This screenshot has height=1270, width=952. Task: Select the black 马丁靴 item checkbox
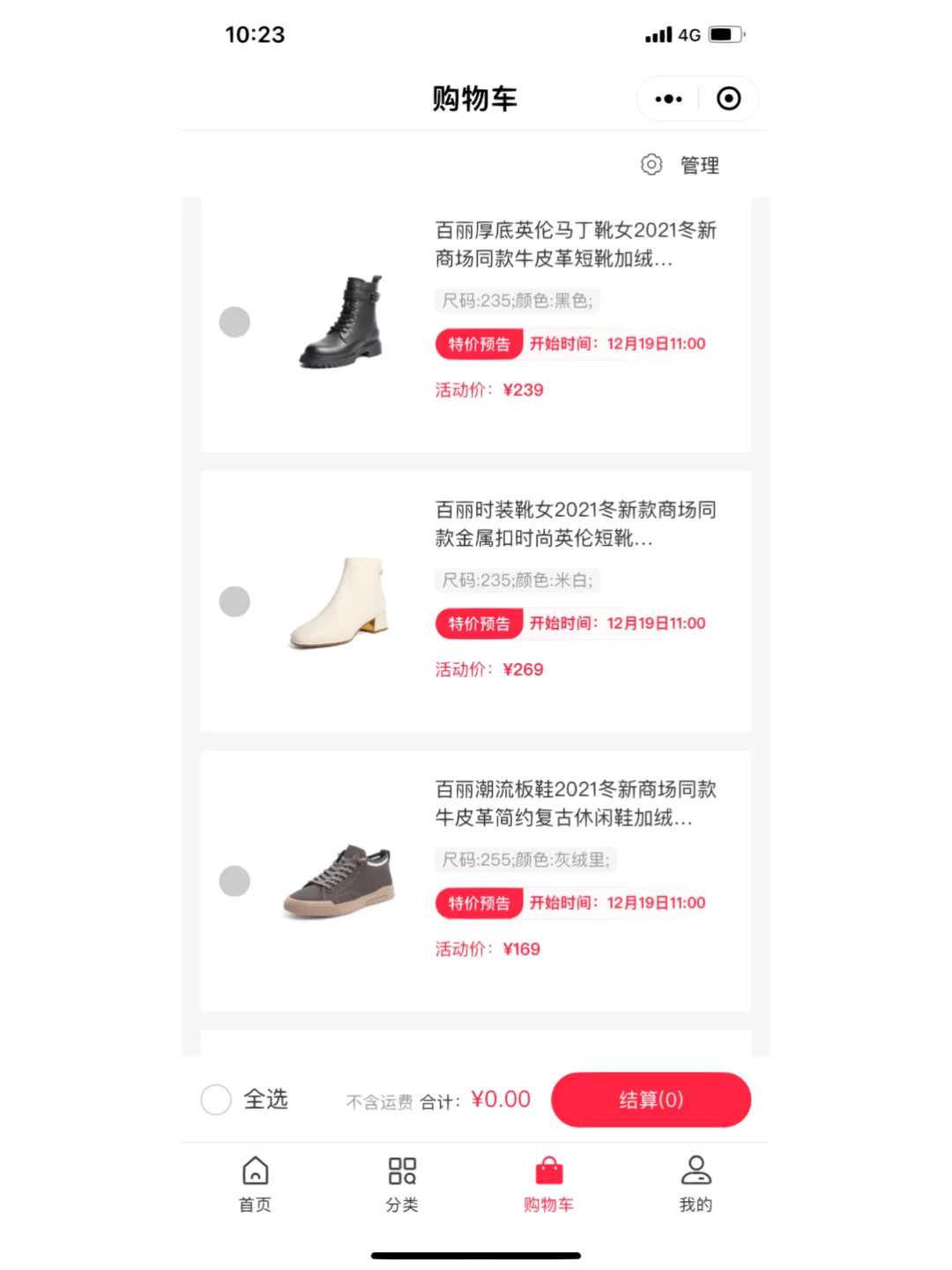tap(234, 322)
